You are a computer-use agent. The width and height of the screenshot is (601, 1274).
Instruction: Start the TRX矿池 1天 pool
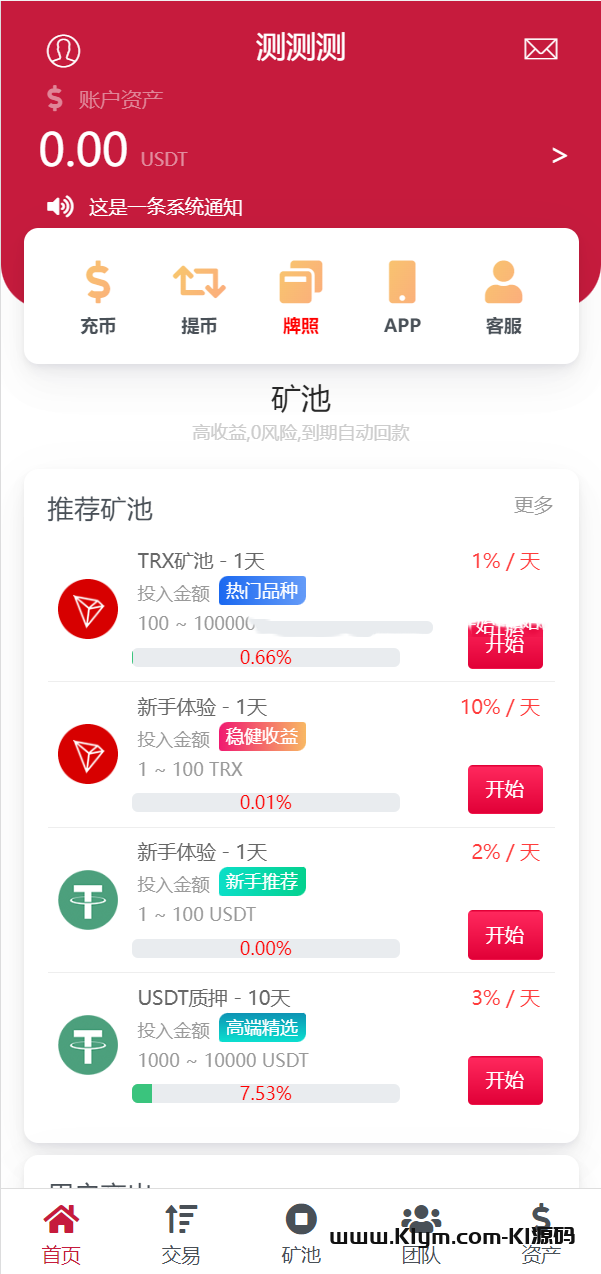tap(505, 645)
